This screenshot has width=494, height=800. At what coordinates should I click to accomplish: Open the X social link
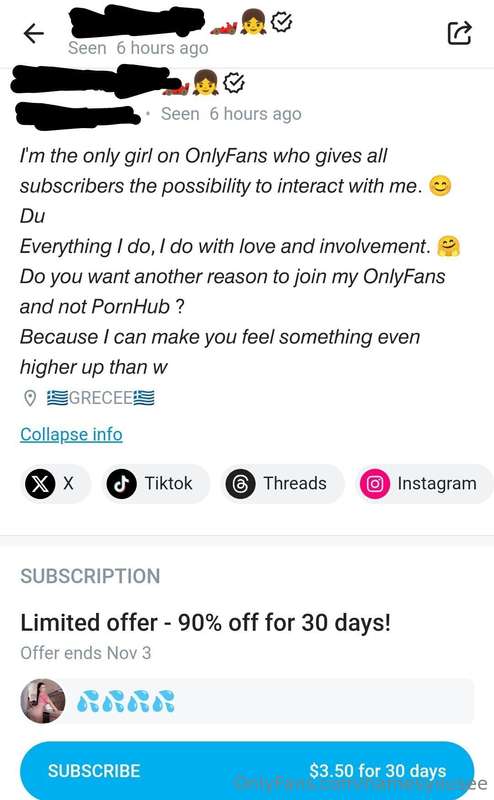click(x=55, y=483)
